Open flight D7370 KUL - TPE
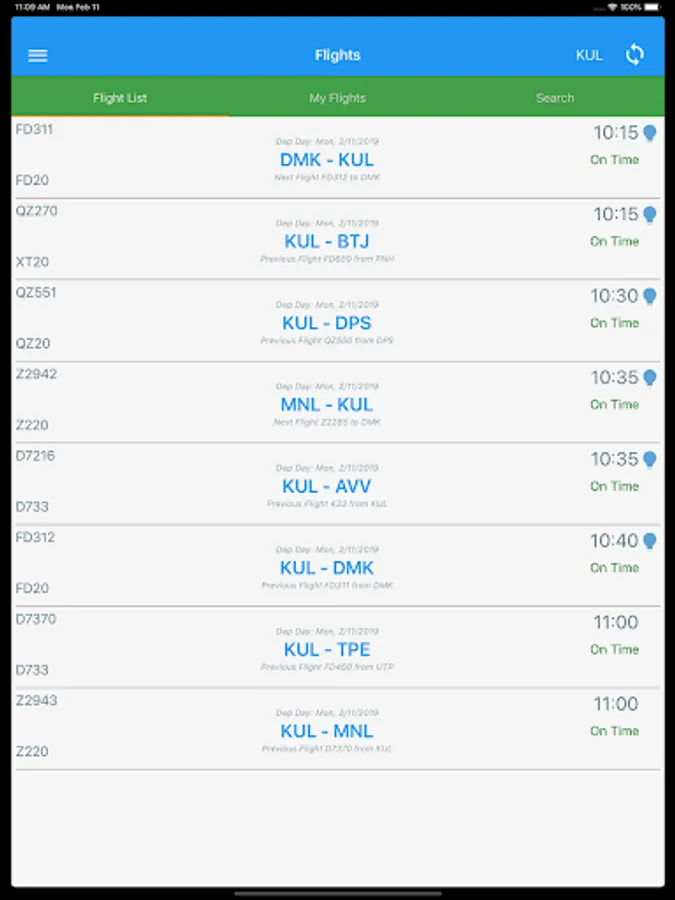 [327, 650]
